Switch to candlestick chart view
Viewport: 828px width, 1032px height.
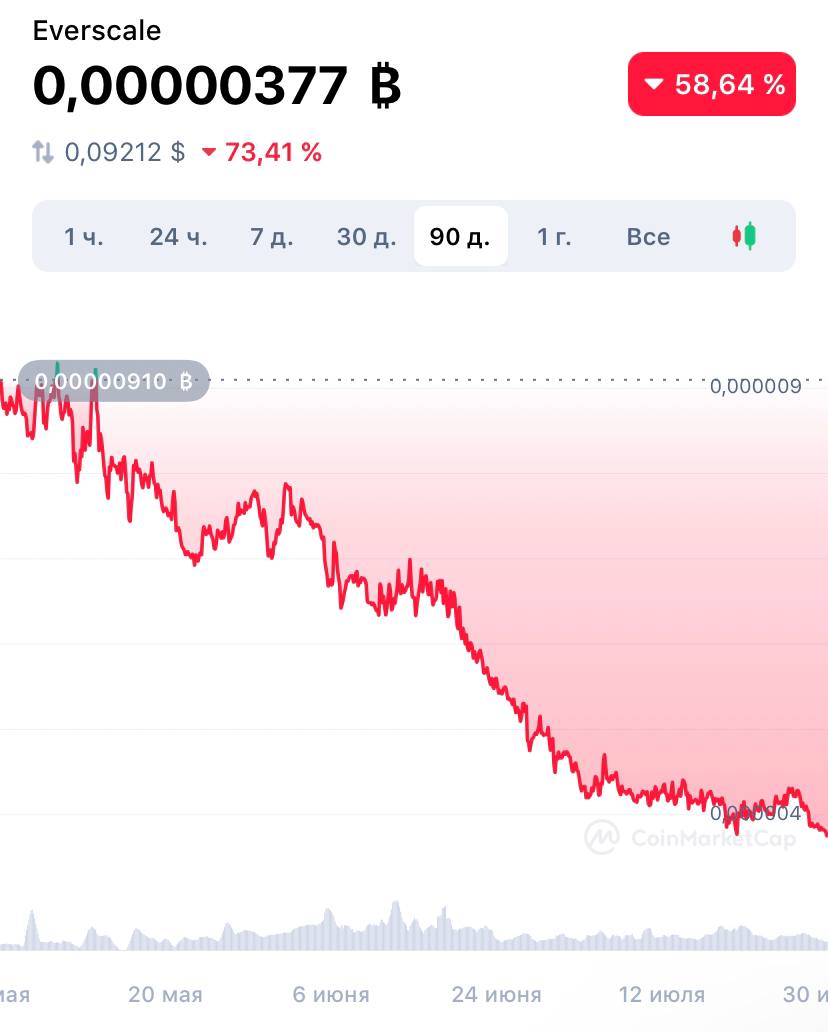pyautogui.click(x=744, y=237)
